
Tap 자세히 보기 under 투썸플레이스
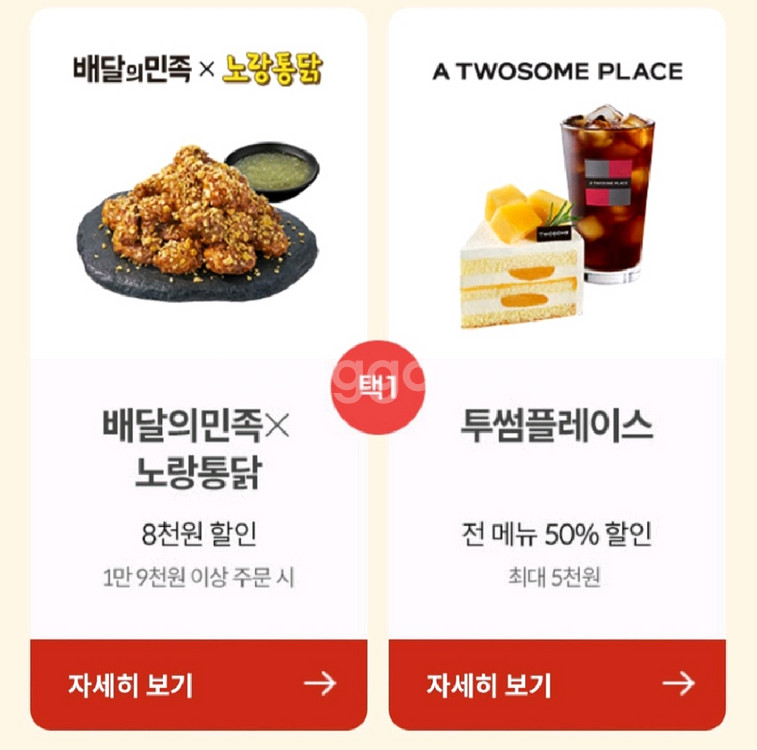[557, 684]
